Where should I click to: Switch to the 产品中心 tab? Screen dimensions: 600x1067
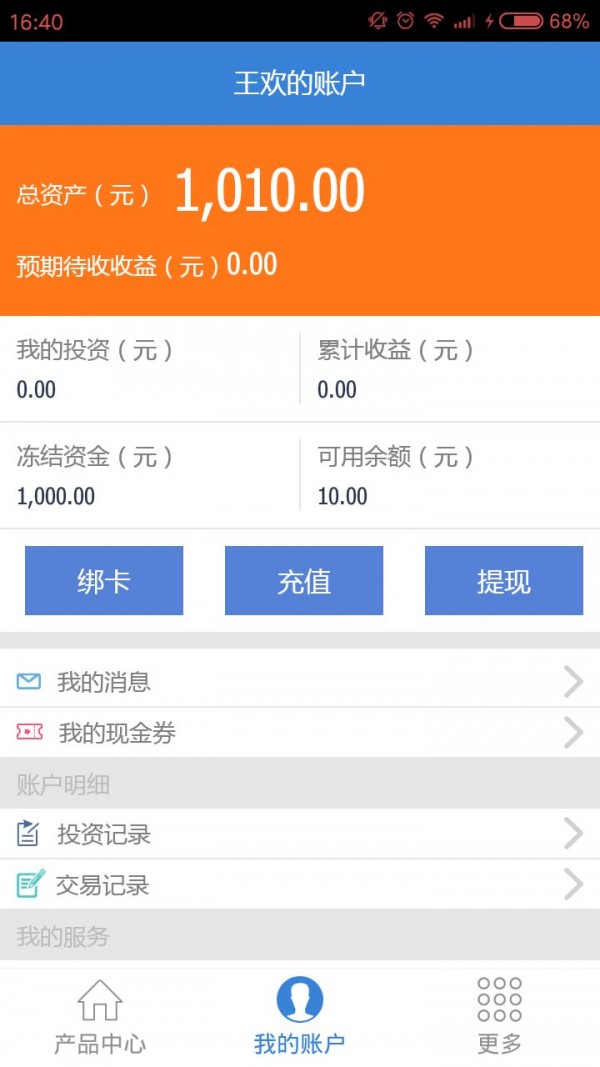(100, 1016)
